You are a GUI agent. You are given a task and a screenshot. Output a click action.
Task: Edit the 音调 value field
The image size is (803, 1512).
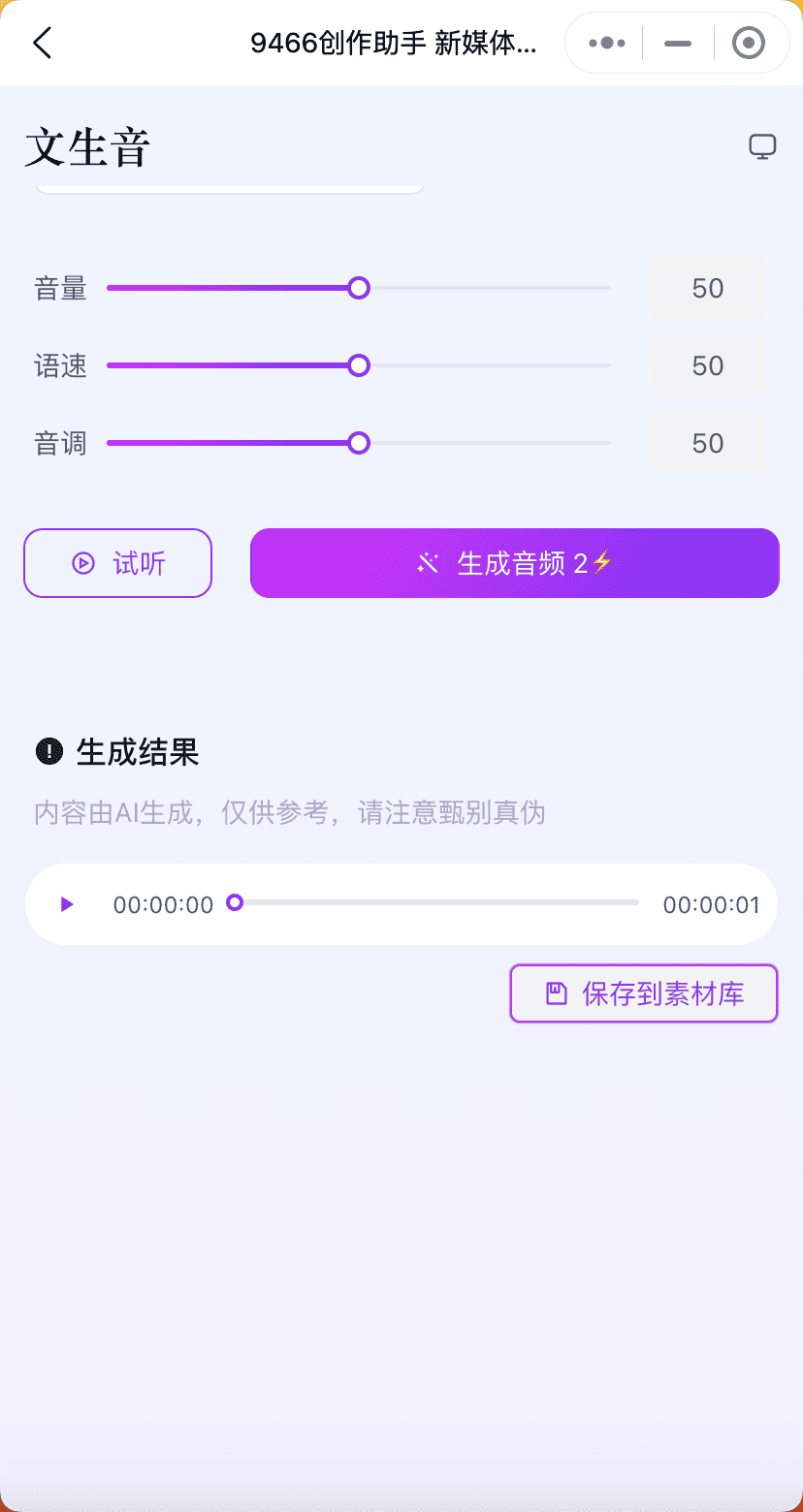(x=708, y=443)
